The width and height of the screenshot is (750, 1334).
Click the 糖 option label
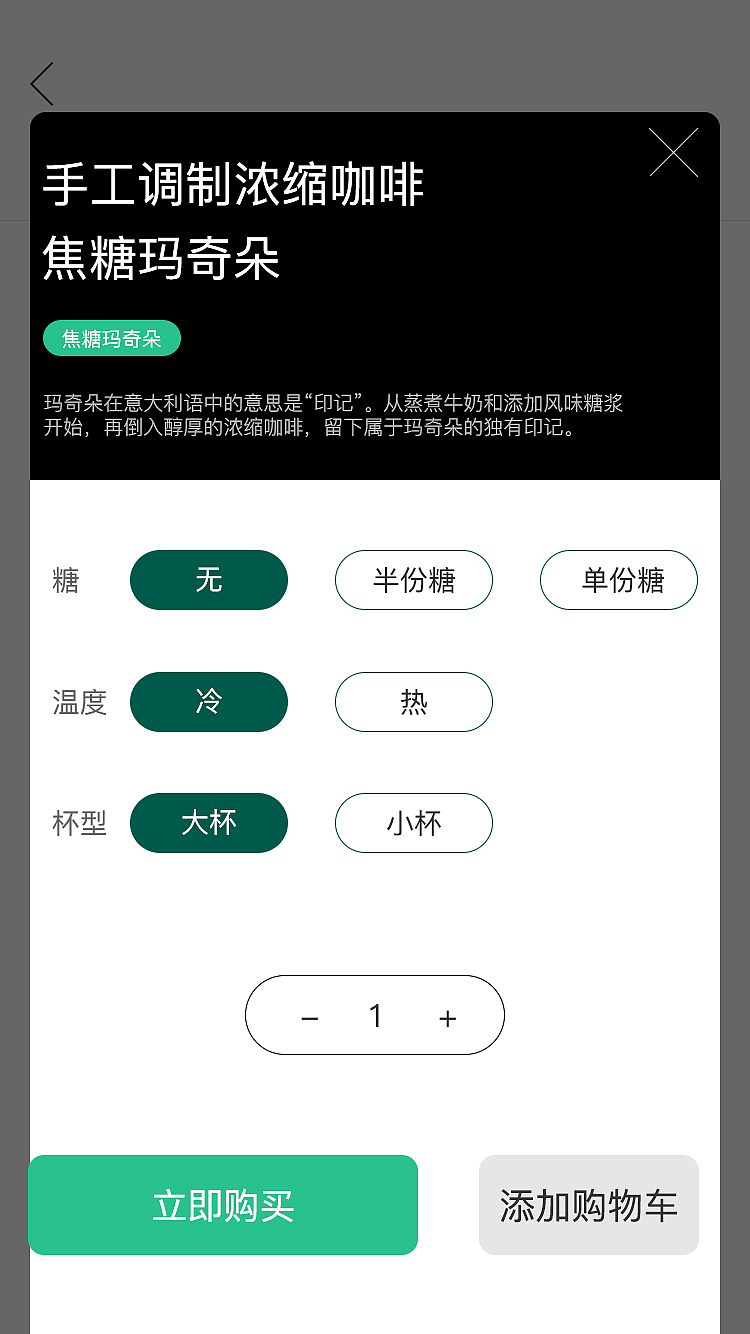click(63, 580)
